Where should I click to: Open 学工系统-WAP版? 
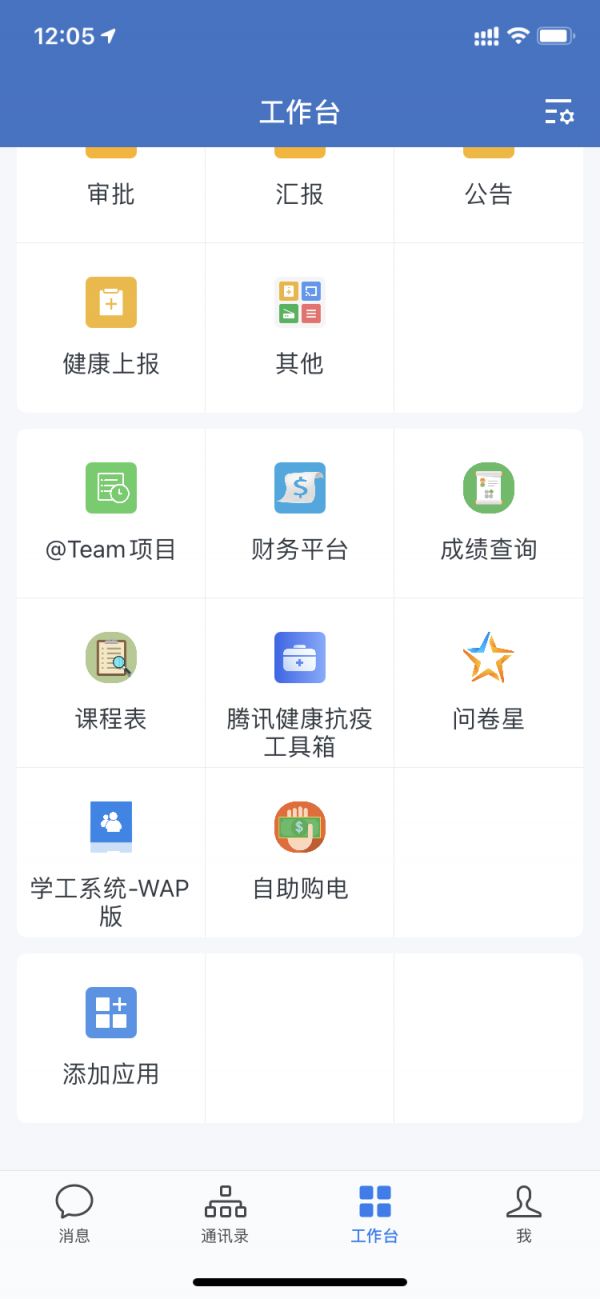[111, 853]
